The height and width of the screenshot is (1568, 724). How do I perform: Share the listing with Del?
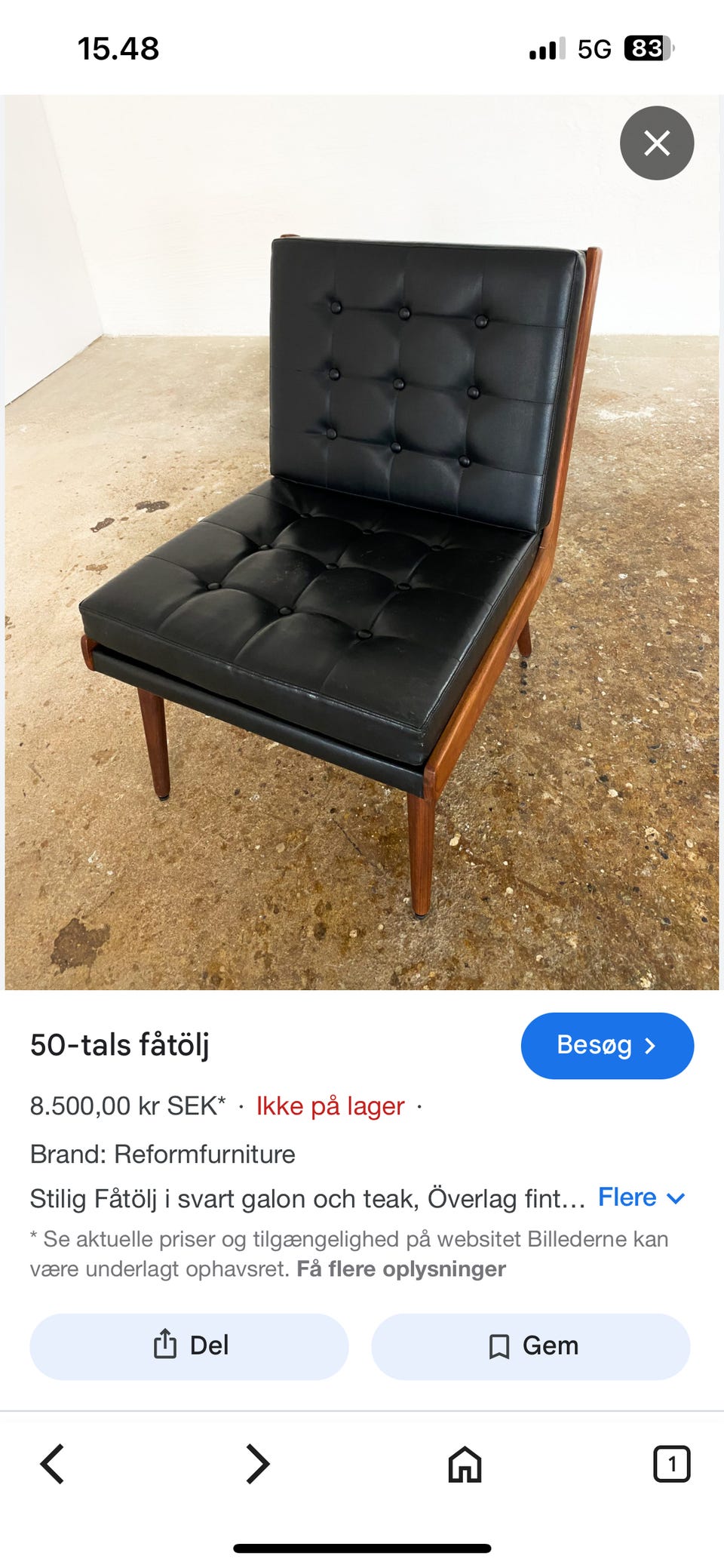(189, 1346)
